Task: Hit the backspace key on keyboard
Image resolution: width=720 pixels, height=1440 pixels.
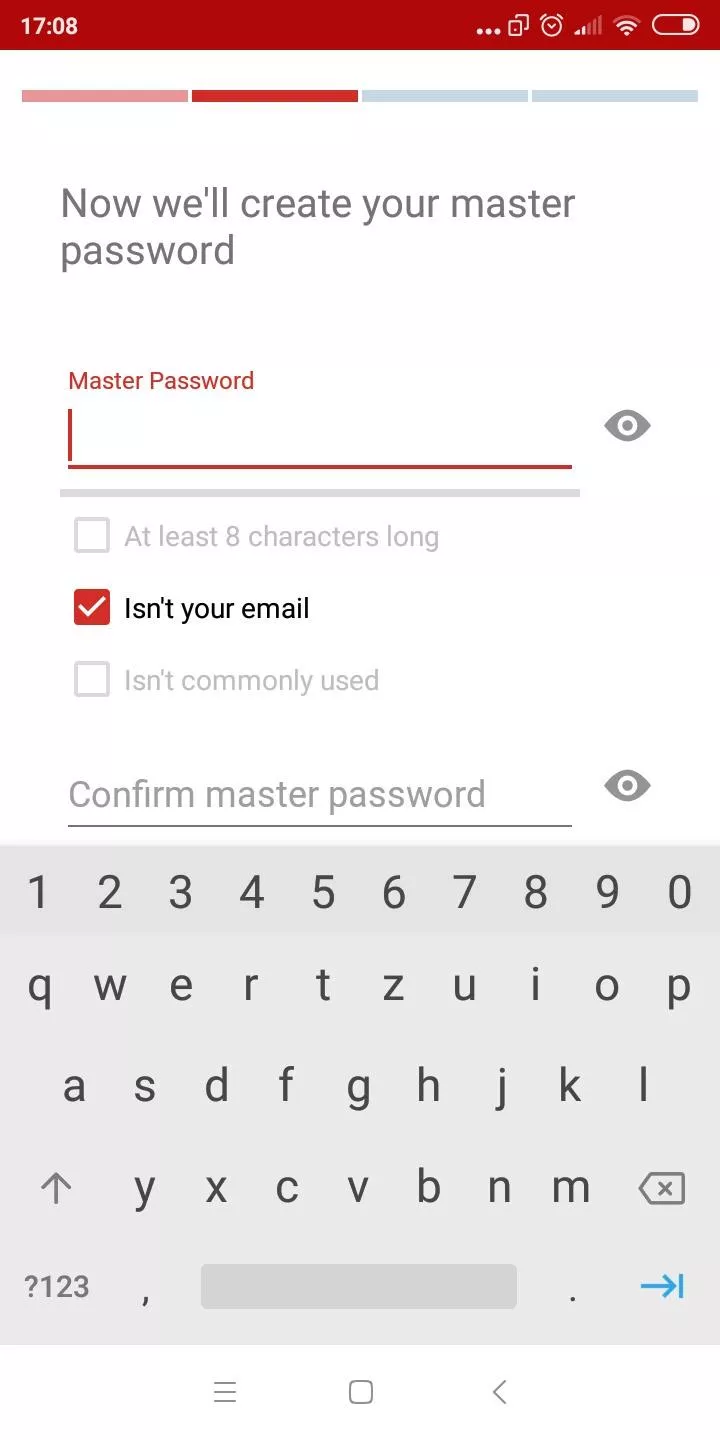Action: [x=661, y=1188]
